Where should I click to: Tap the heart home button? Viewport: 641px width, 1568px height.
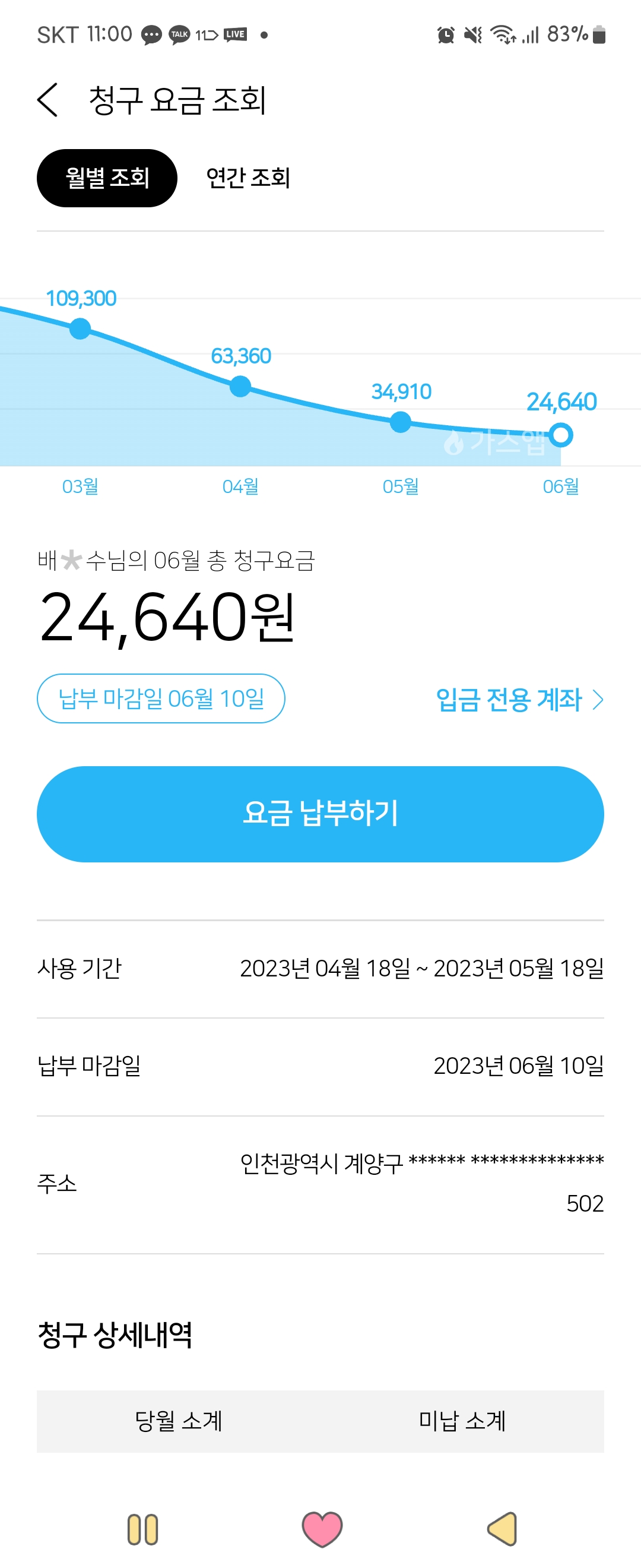[x=322, y=1528]
